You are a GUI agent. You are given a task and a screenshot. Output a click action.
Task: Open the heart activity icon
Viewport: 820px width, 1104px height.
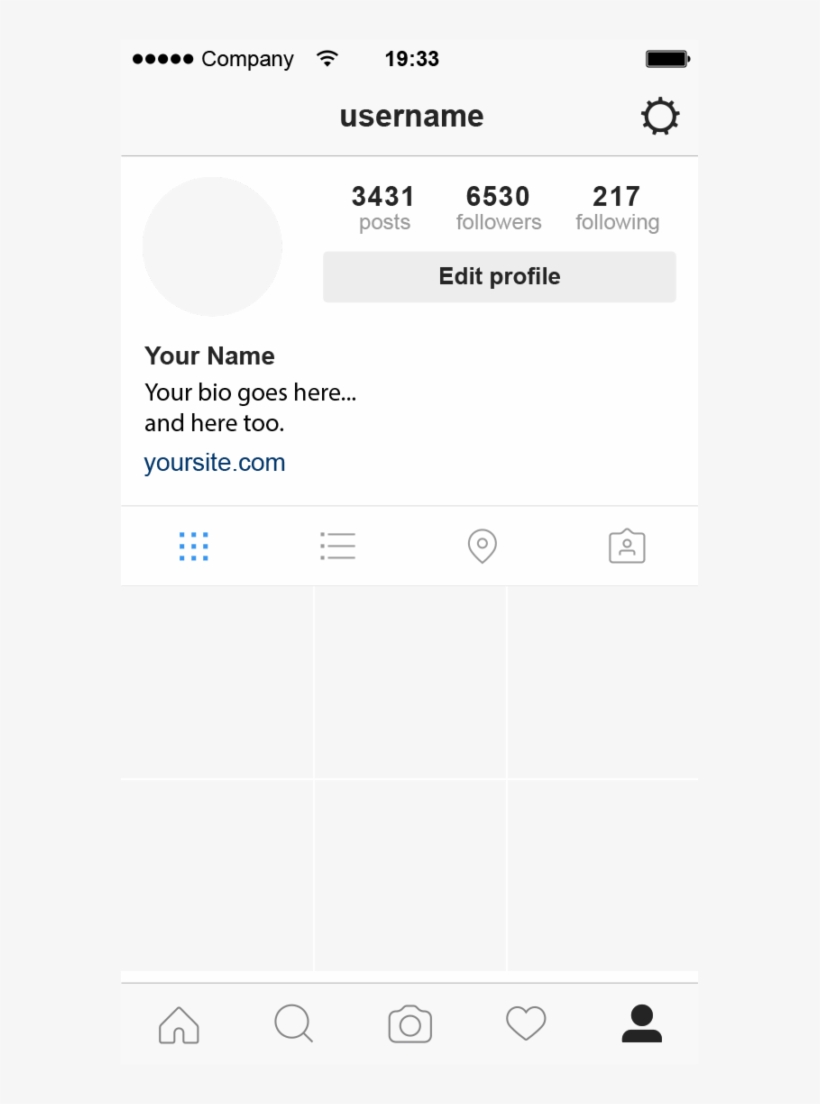(x=526, y=1024)
